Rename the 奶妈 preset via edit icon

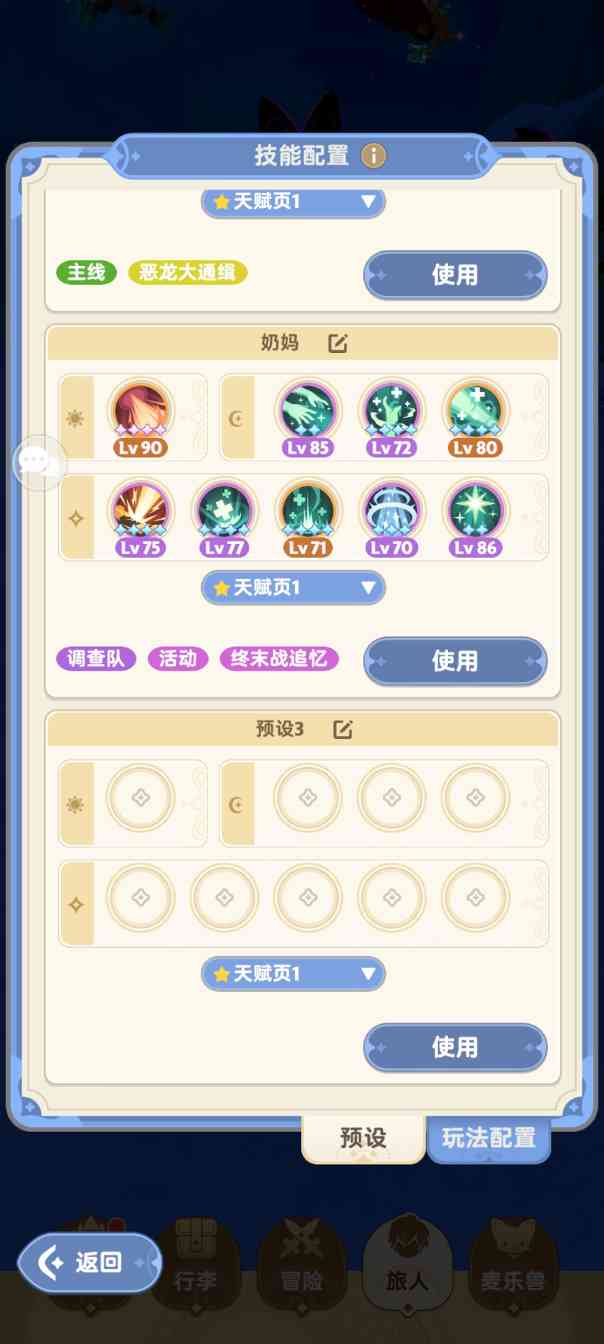(338, 343)
